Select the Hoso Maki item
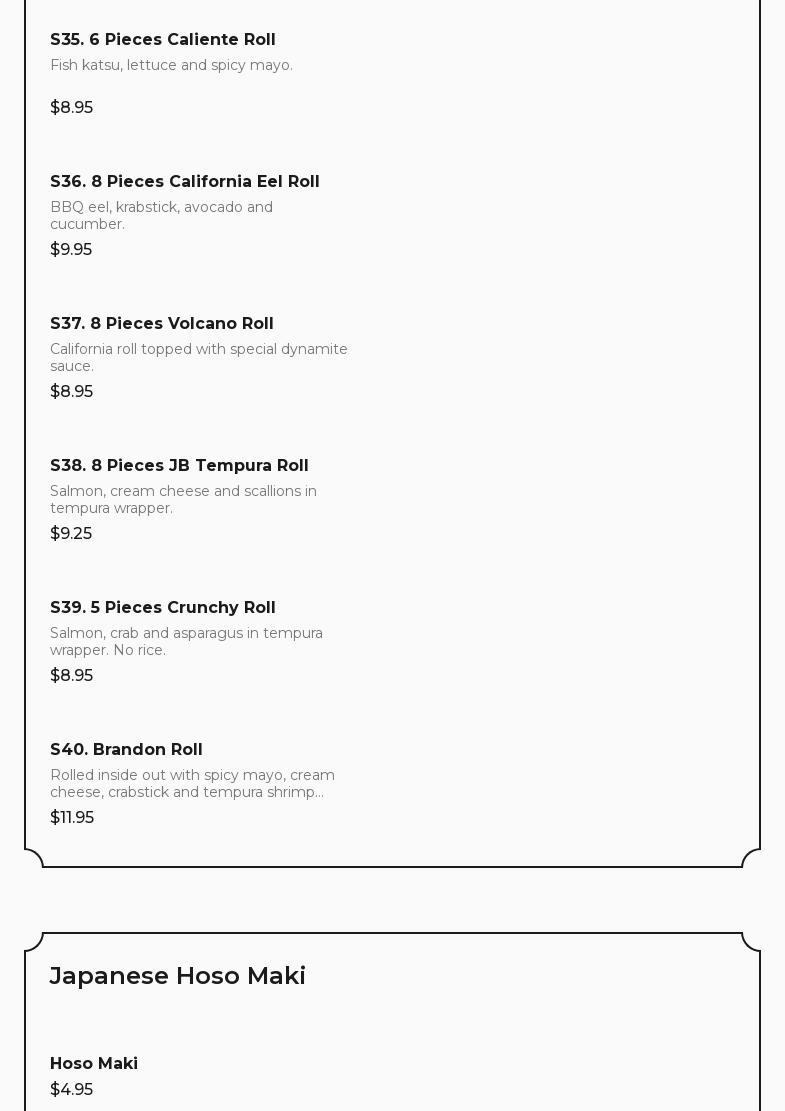Viewport: 785px width, 1111px height. click(94, 1064)
